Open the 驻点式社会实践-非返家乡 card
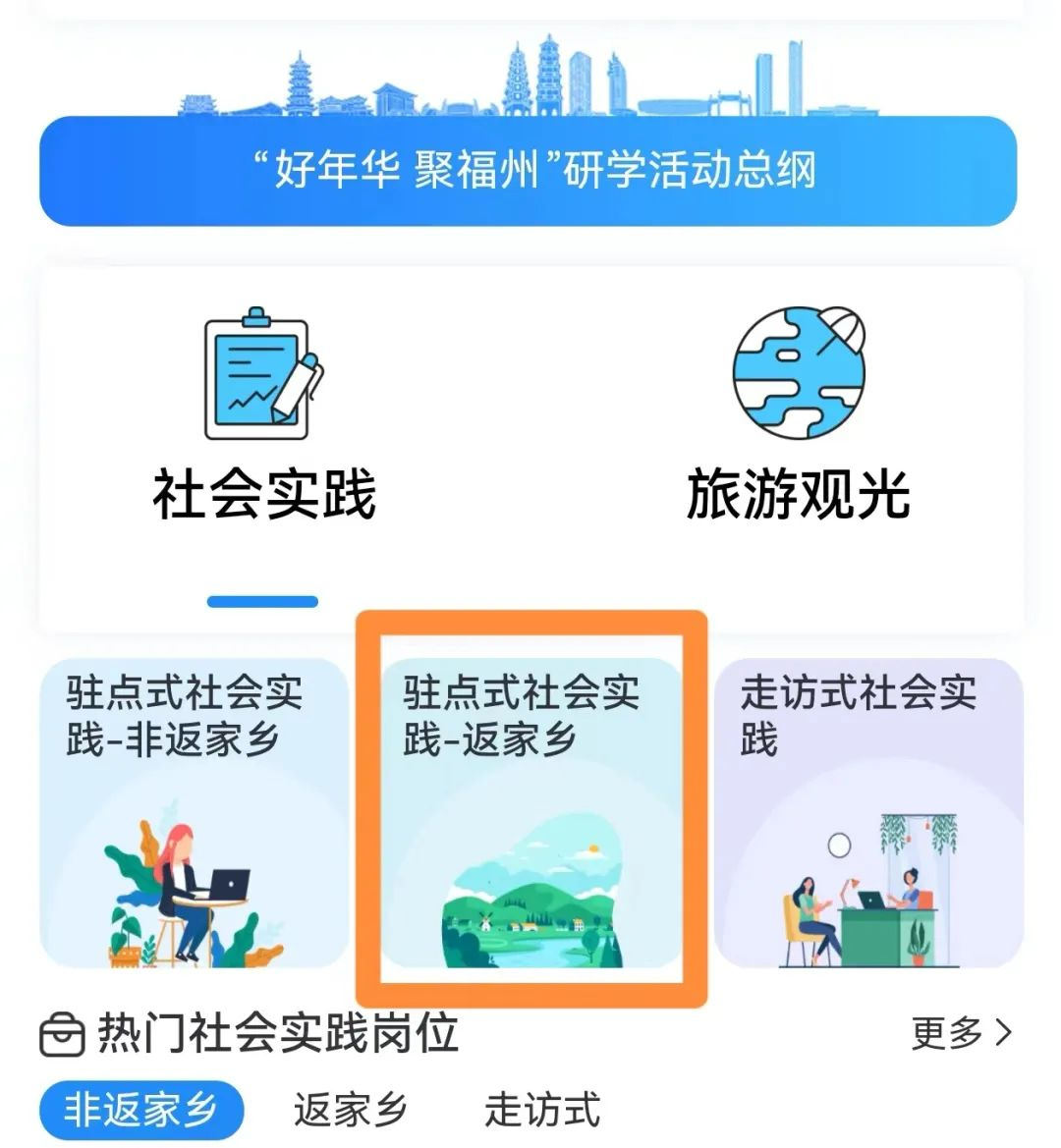Viewport: 1061px width, 1148px height. click(x=195, y=813)
